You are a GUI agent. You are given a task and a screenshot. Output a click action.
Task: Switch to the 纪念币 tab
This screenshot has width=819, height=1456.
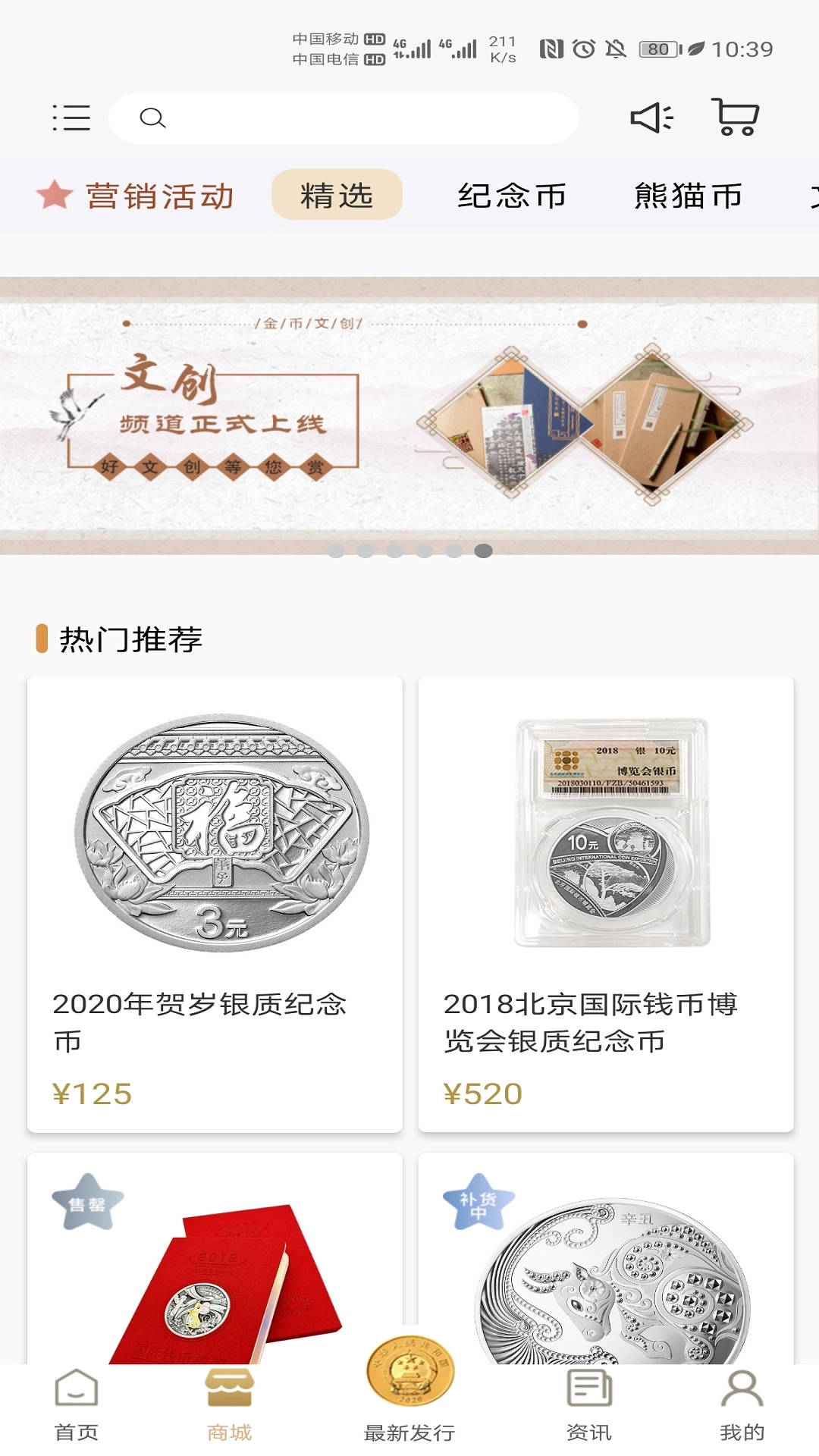point(512,196)
